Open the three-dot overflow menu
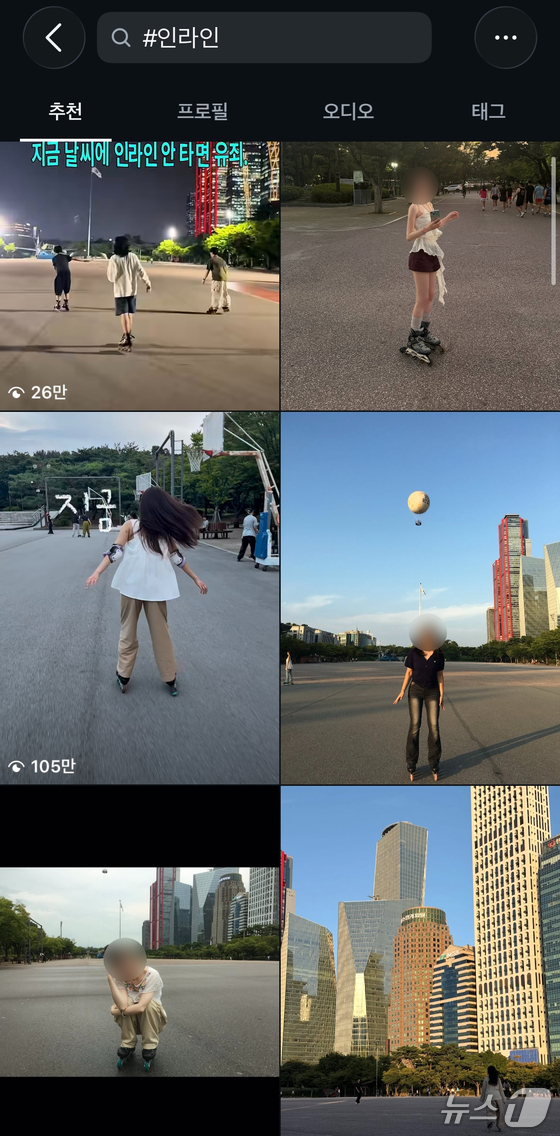560x1136 pixels. pyautogui.click(x=506, y=38)
